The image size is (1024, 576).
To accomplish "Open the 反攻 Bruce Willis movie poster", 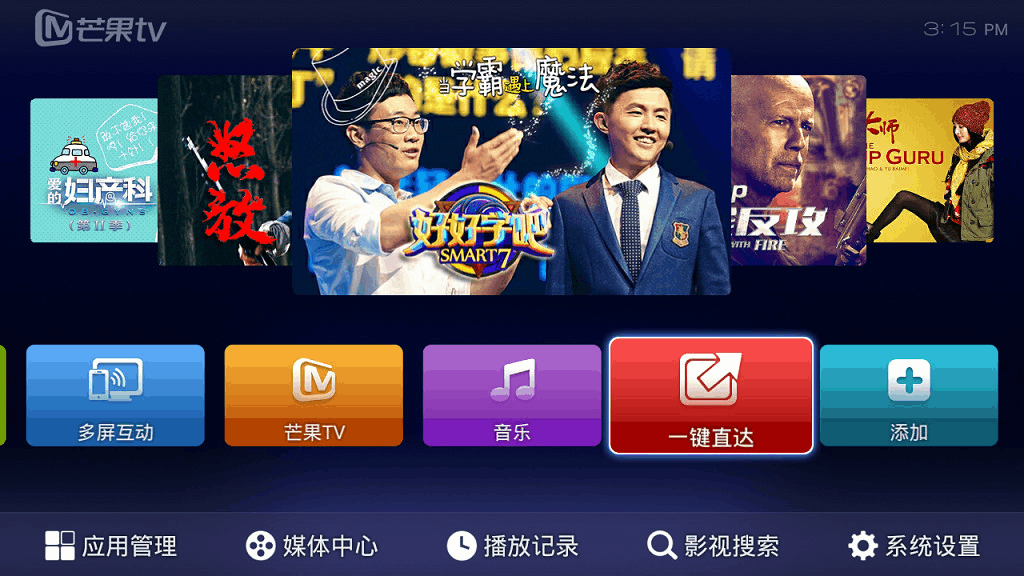I will (x=797, y=170).
